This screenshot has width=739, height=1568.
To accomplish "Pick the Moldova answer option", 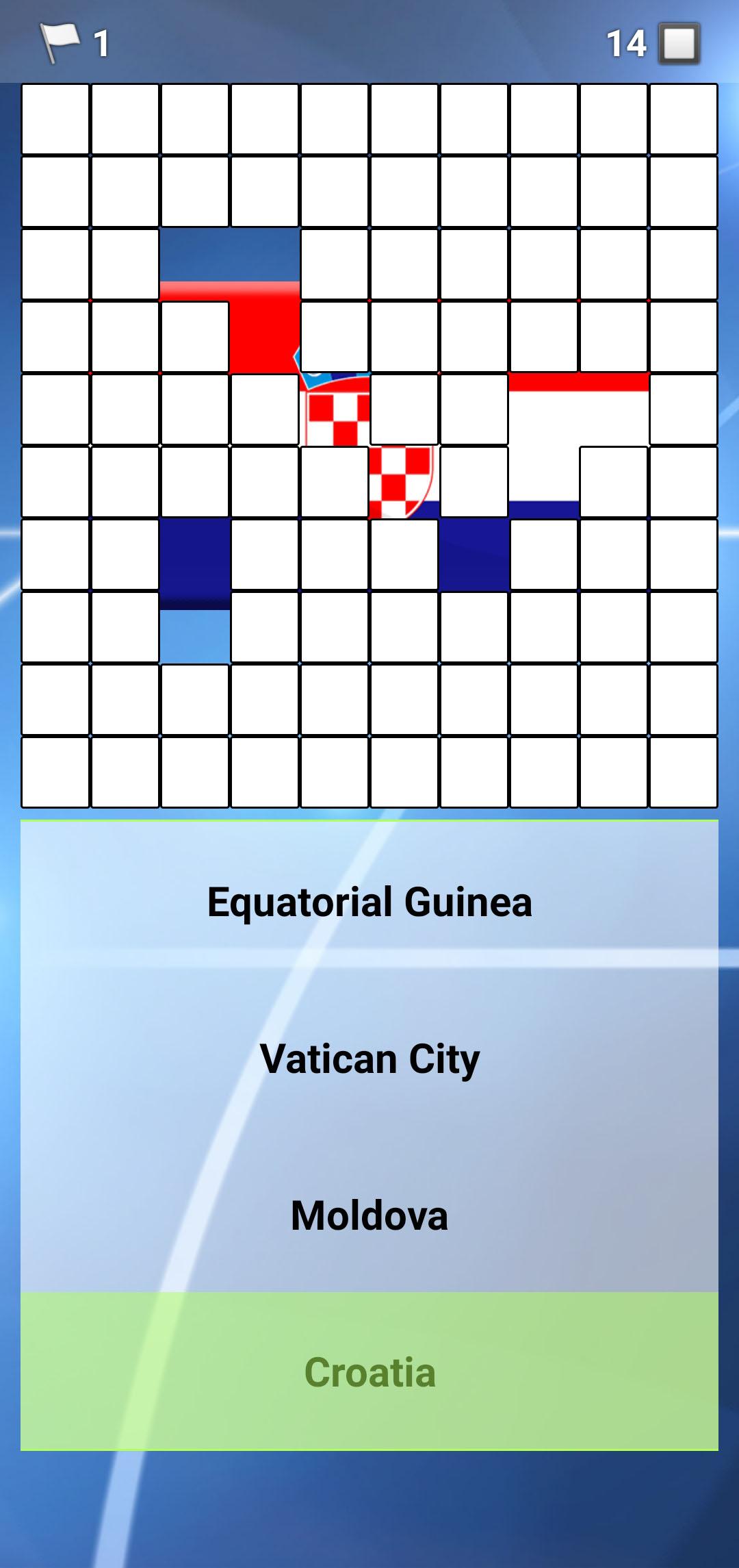I will (x=369, y=1215).
